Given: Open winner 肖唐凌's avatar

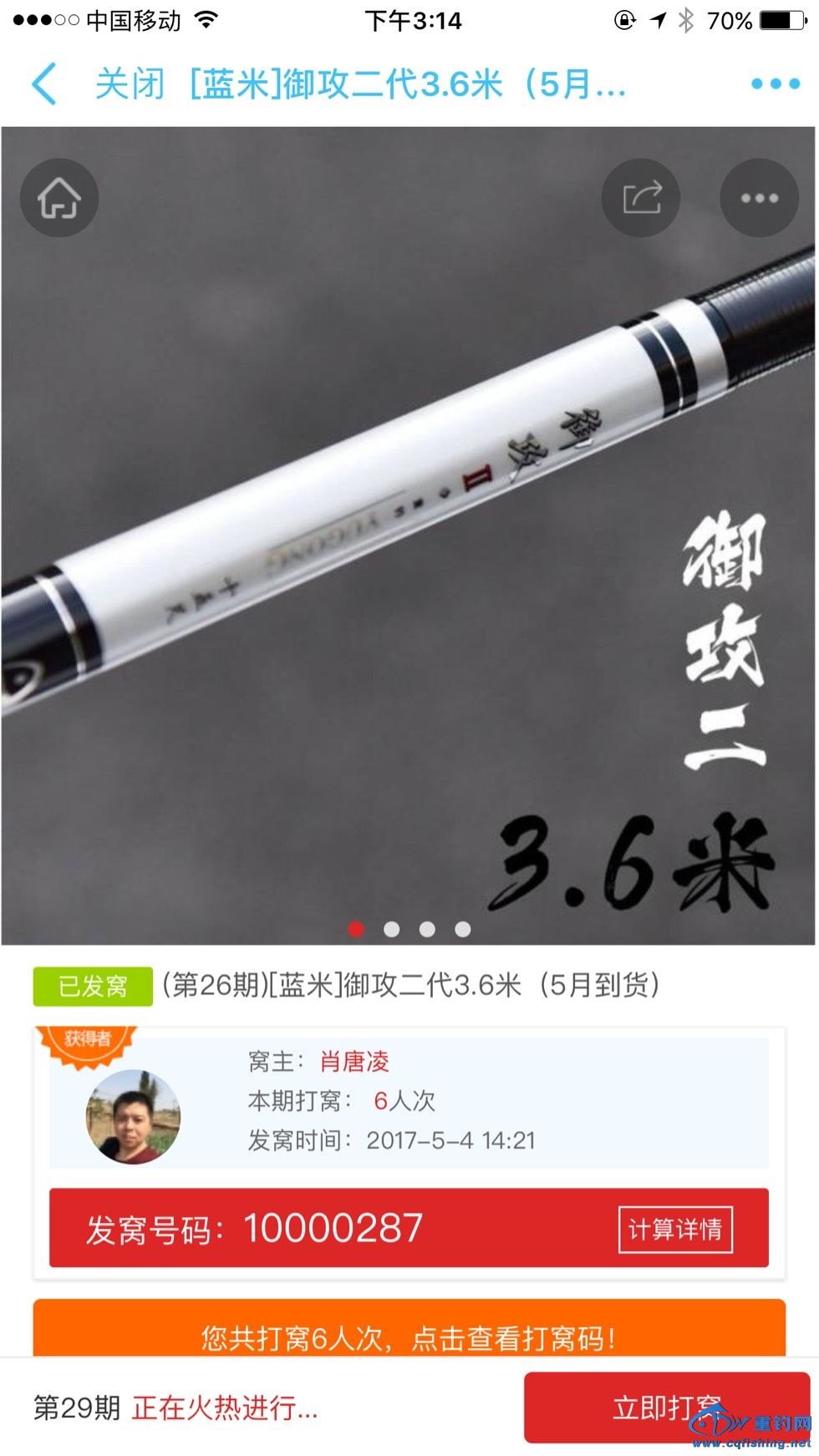Looking at the screenshot, I should (x=133, y=1117).
